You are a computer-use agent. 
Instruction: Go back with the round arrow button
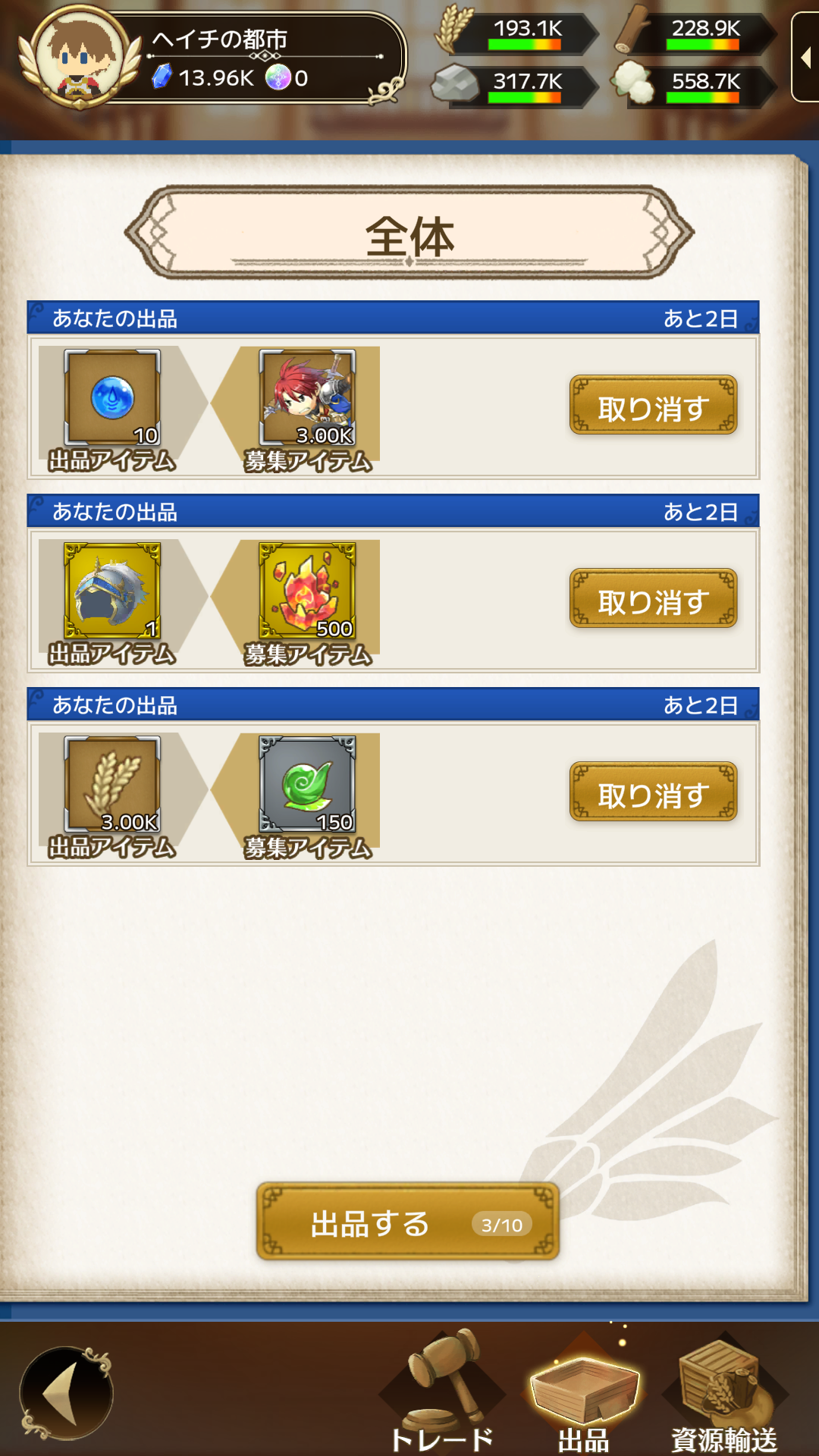66,1393
